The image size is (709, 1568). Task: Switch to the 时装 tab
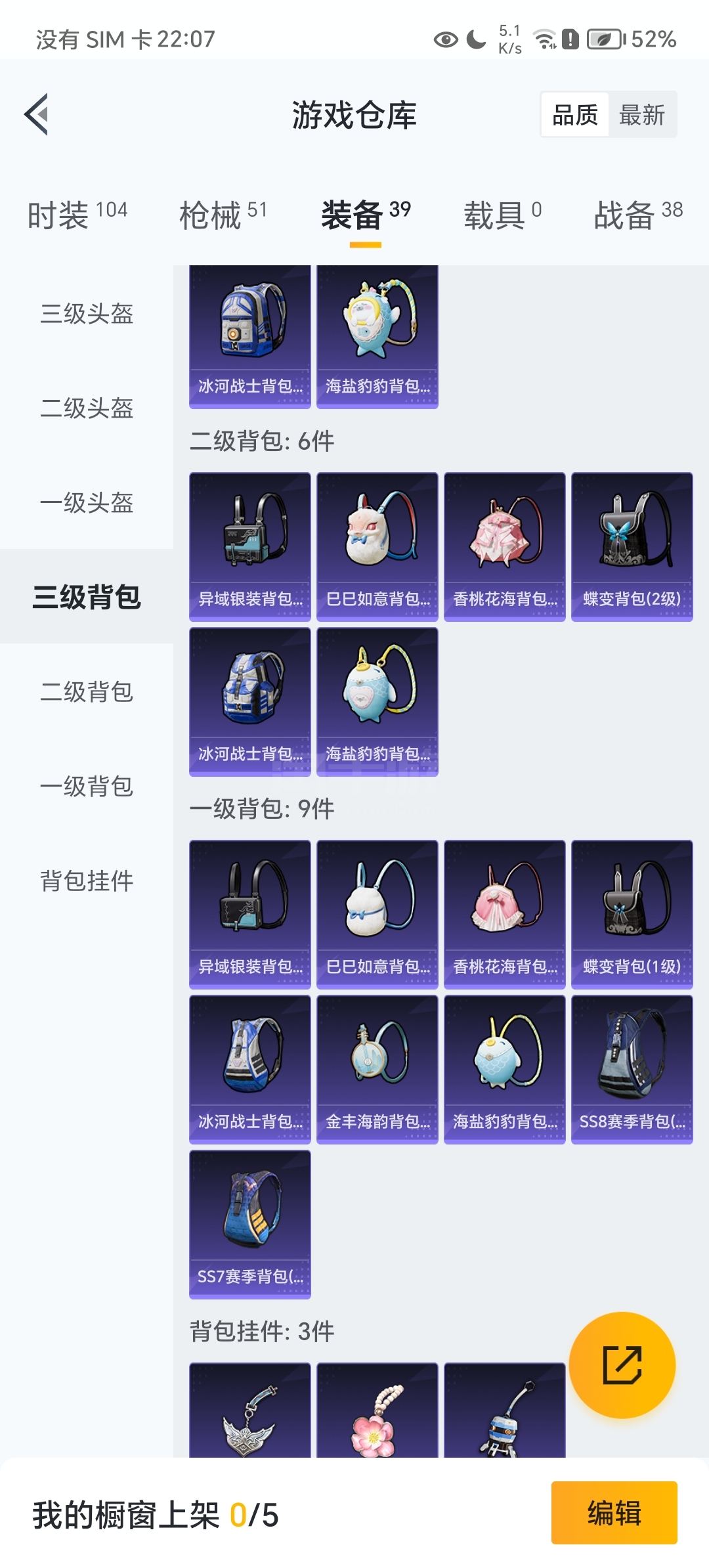point(77,215)
